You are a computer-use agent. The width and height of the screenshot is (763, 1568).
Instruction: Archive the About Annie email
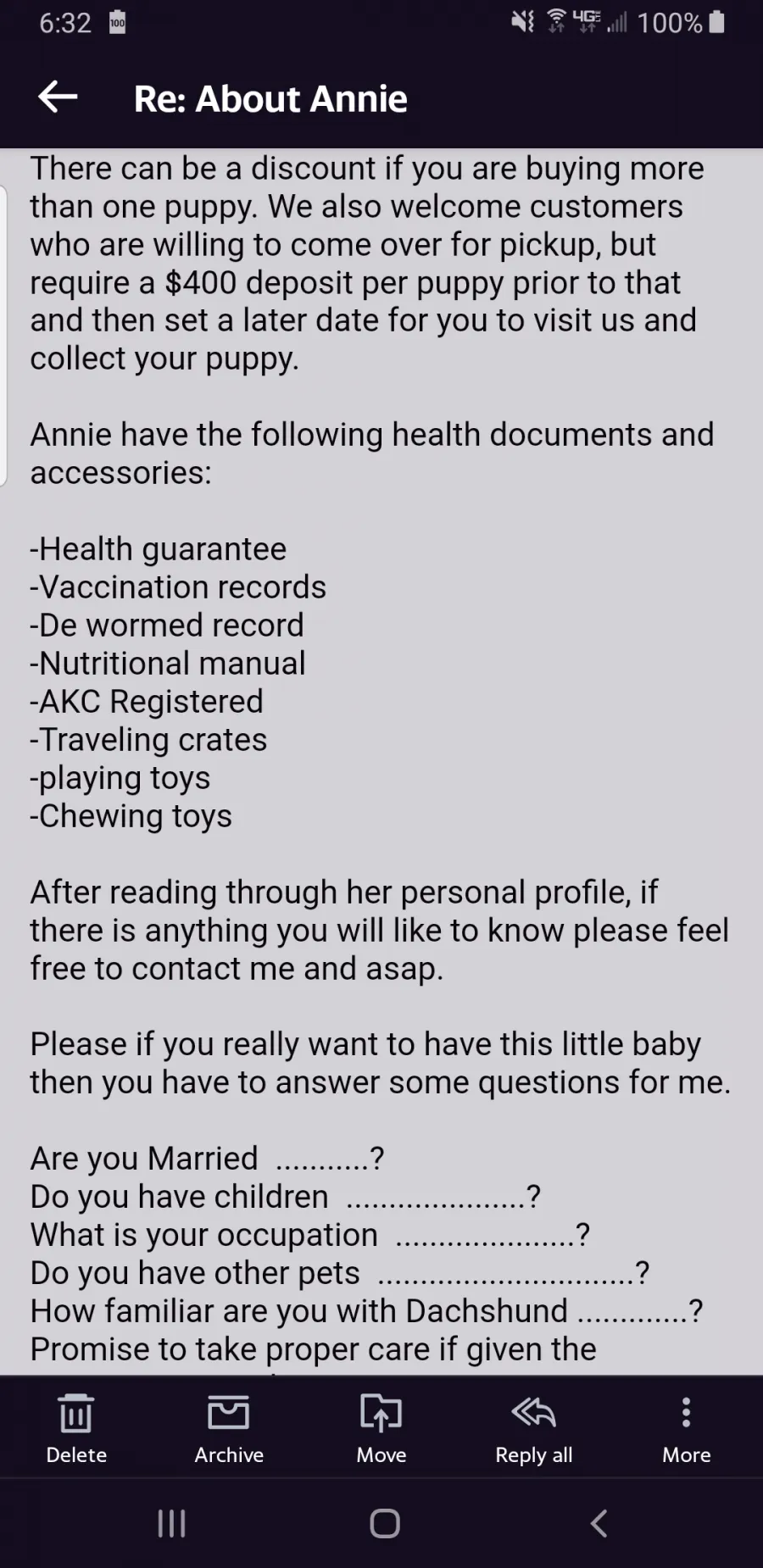[x=229, y=1429]
